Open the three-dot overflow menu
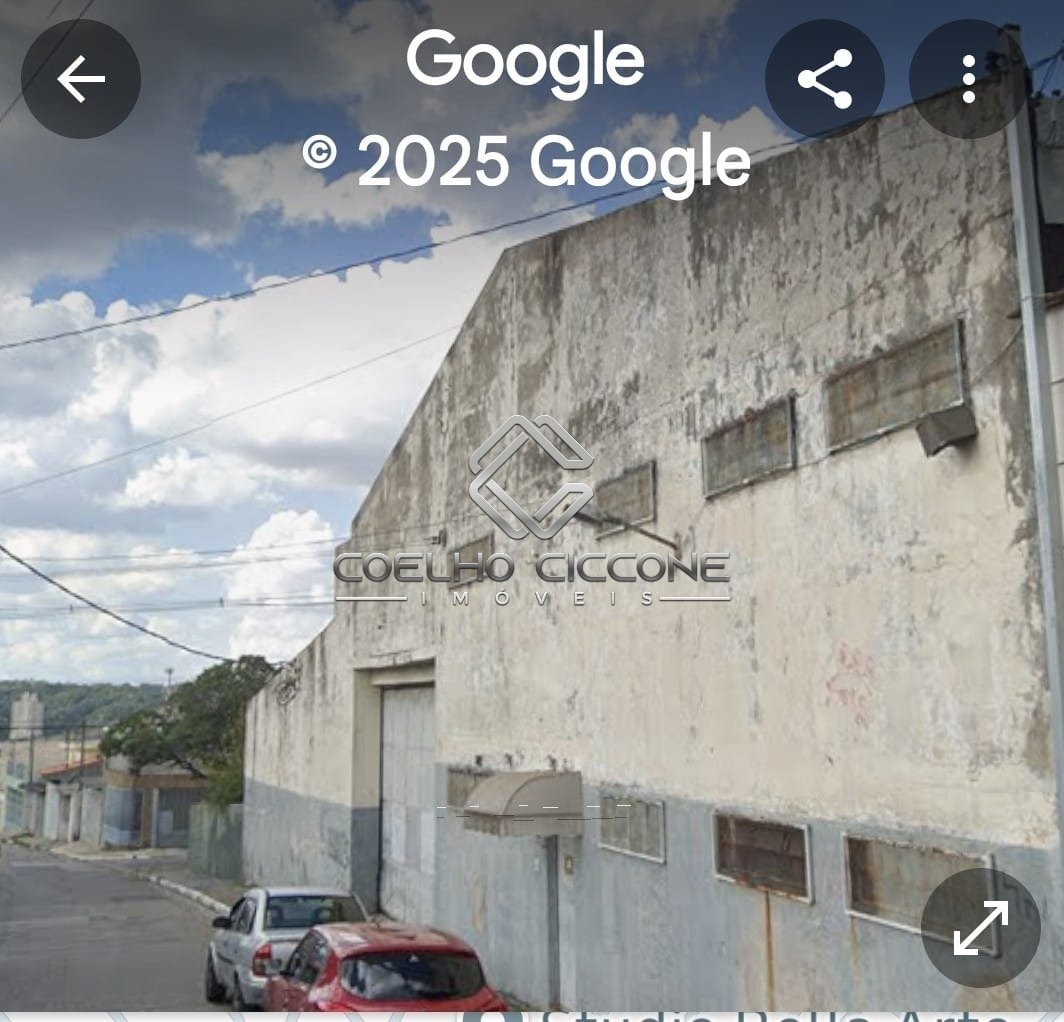 (x=967, y=79)
